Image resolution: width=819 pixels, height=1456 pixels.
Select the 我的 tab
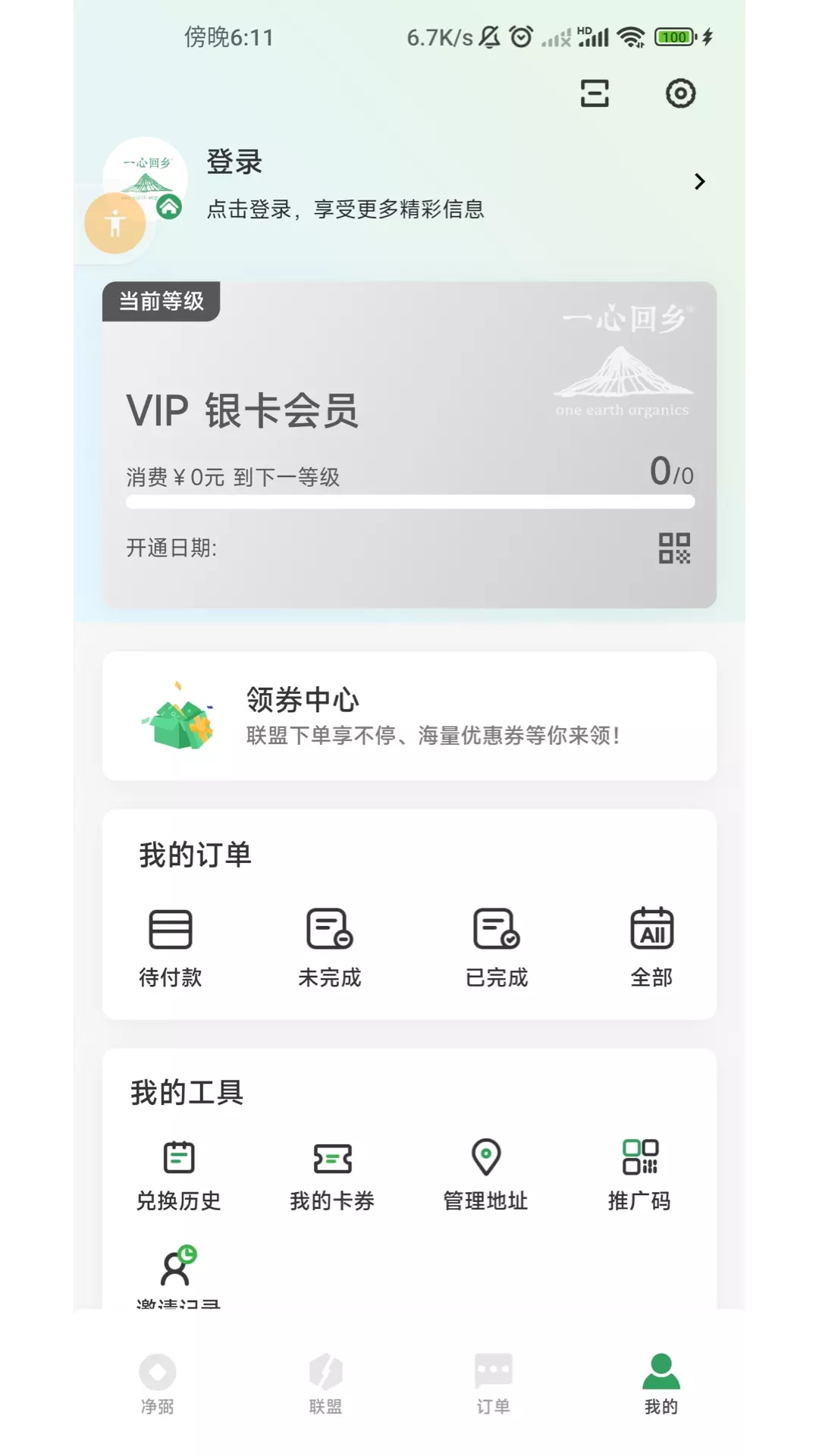tap(661, 1384)
